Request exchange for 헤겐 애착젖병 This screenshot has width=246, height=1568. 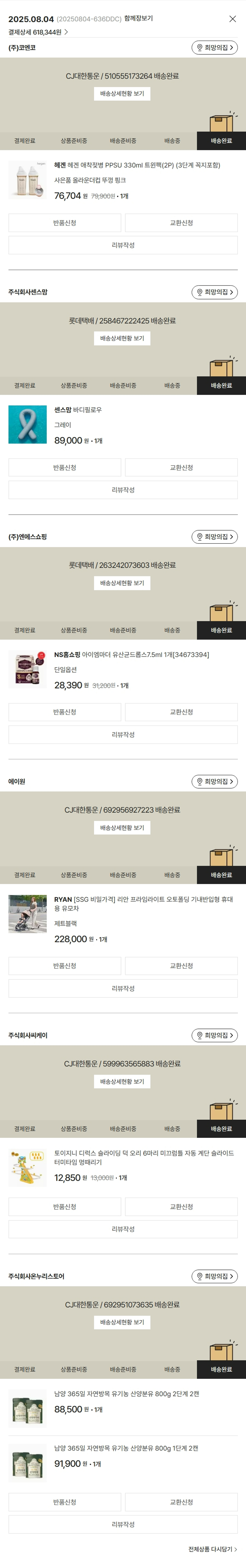[181, 223]
